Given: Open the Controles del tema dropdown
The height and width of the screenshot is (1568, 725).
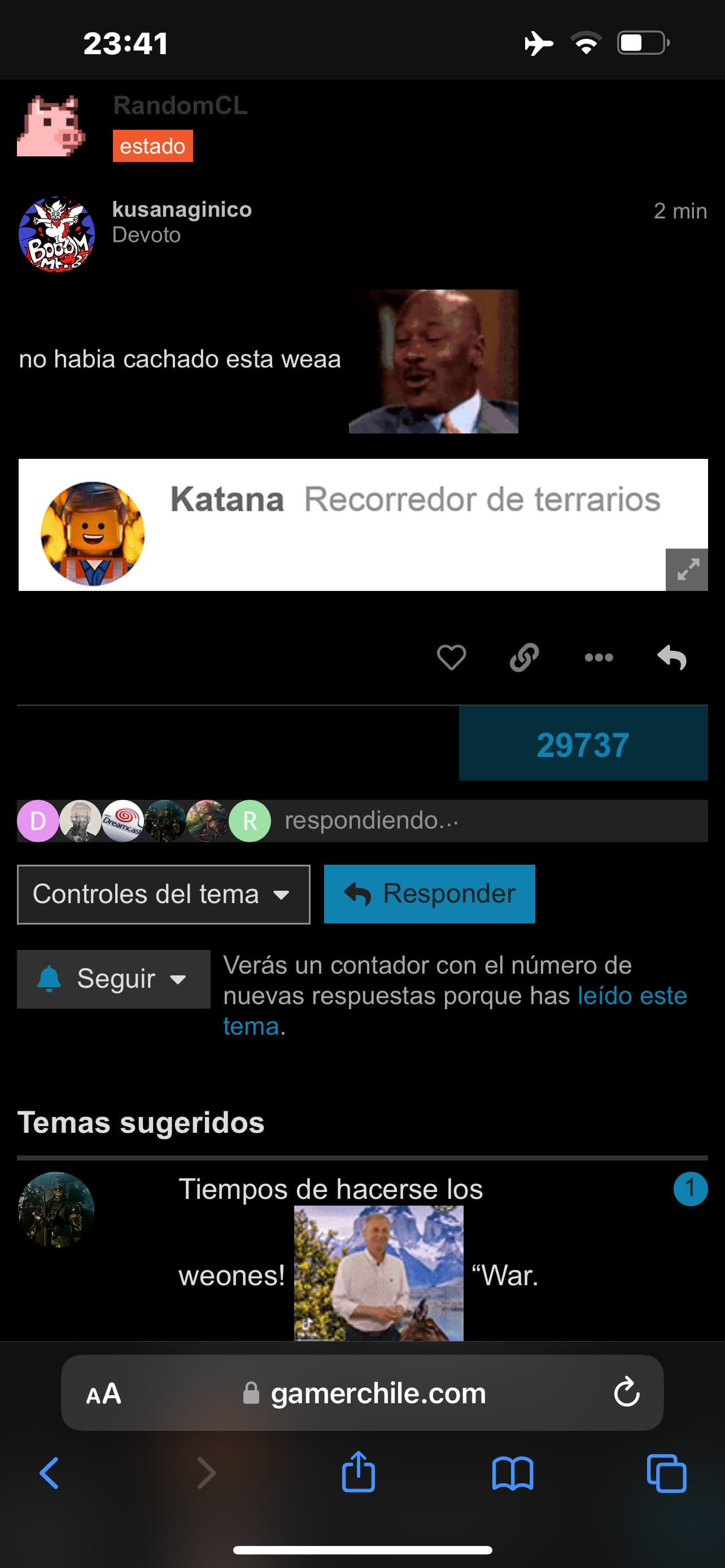Looking at the screenshot, I should pos(163,894).
